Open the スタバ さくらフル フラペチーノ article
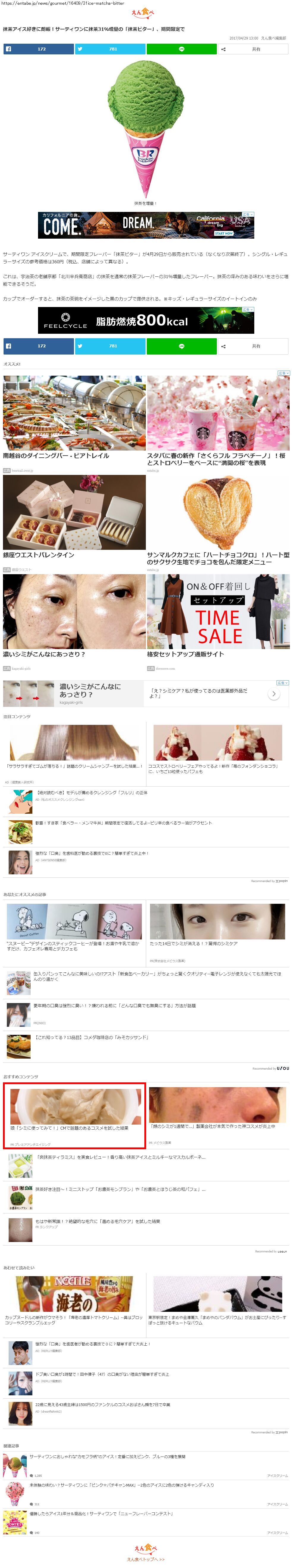This screenshot has height=1568, width=292. [218, 424]
